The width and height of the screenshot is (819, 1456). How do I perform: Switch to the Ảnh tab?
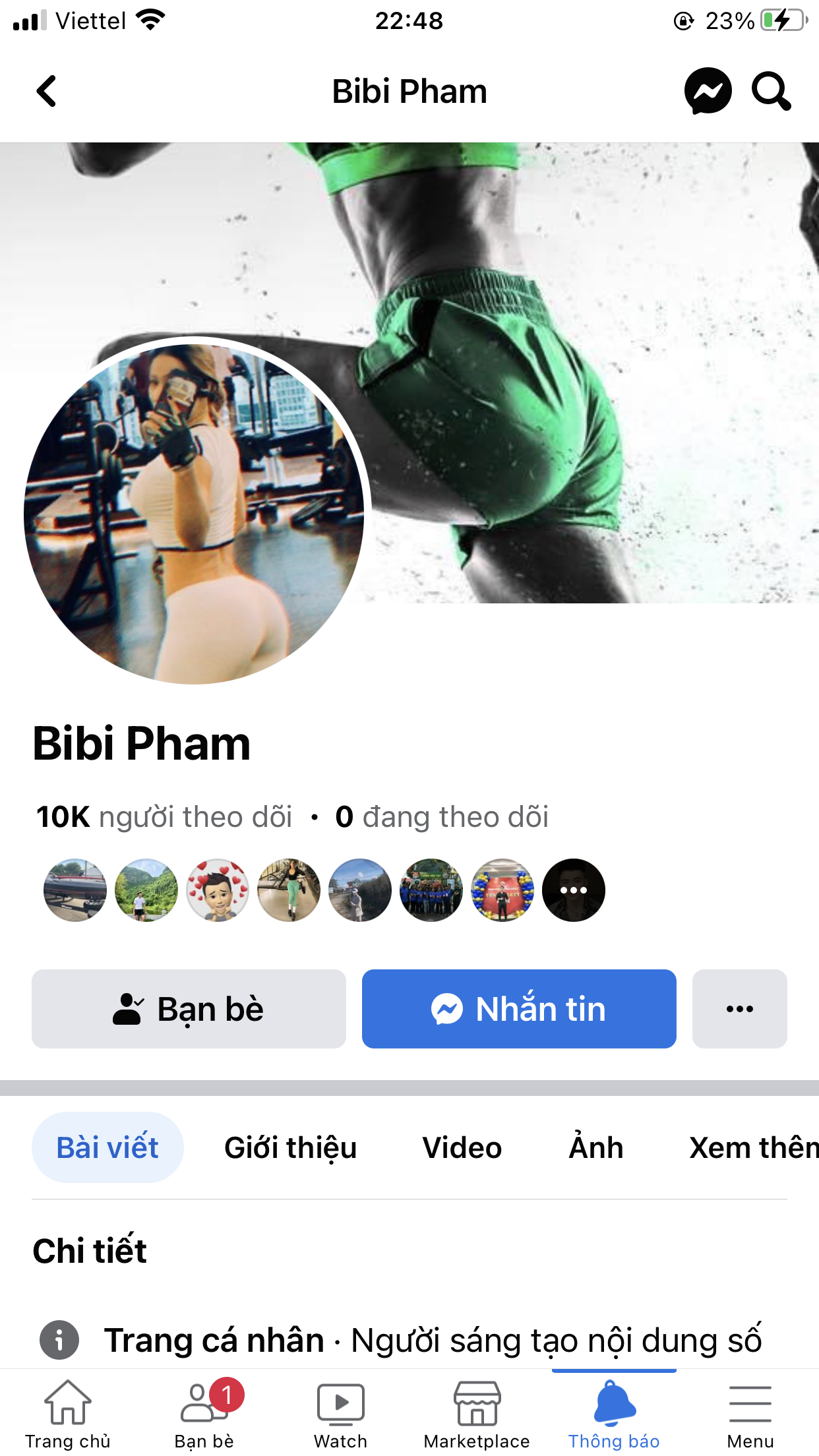[x=596, y=1147]
